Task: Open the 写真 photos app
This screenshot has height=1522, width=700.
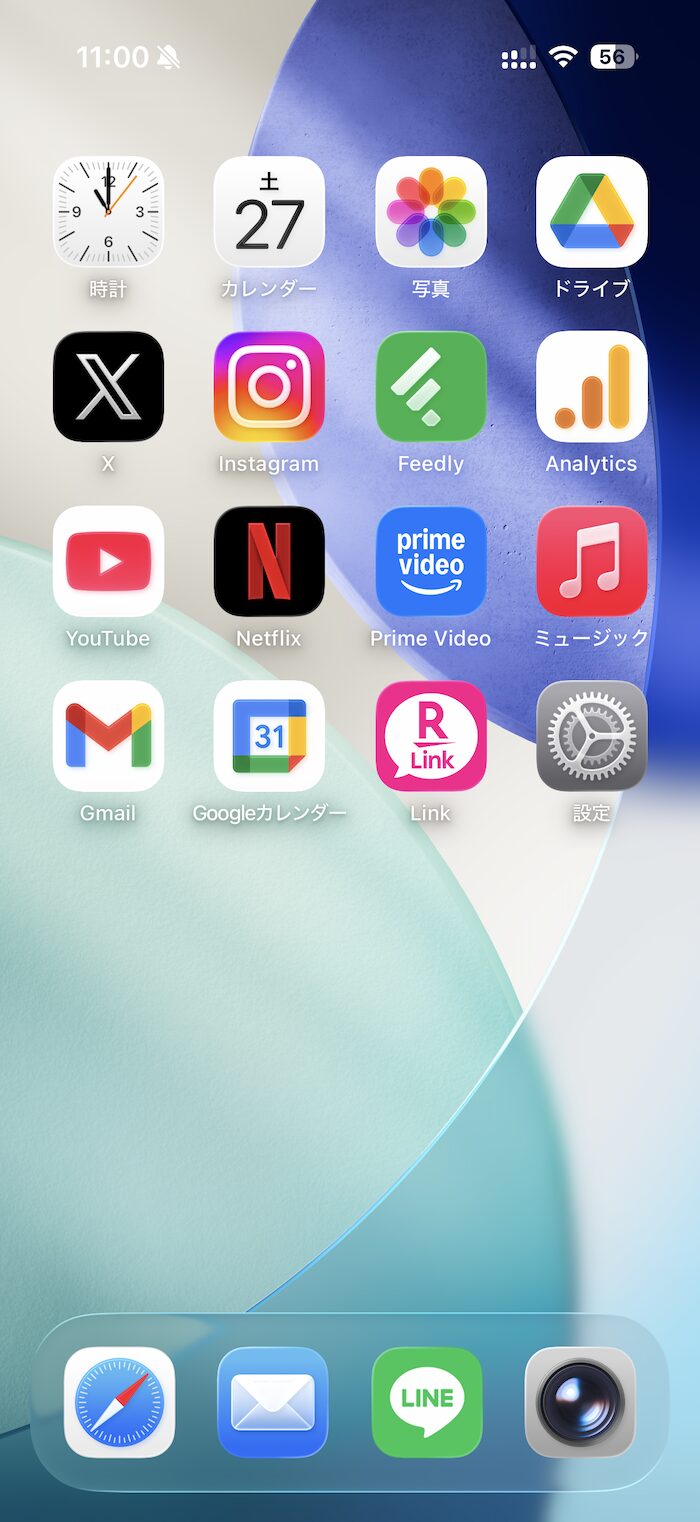Action: point(431,212)
